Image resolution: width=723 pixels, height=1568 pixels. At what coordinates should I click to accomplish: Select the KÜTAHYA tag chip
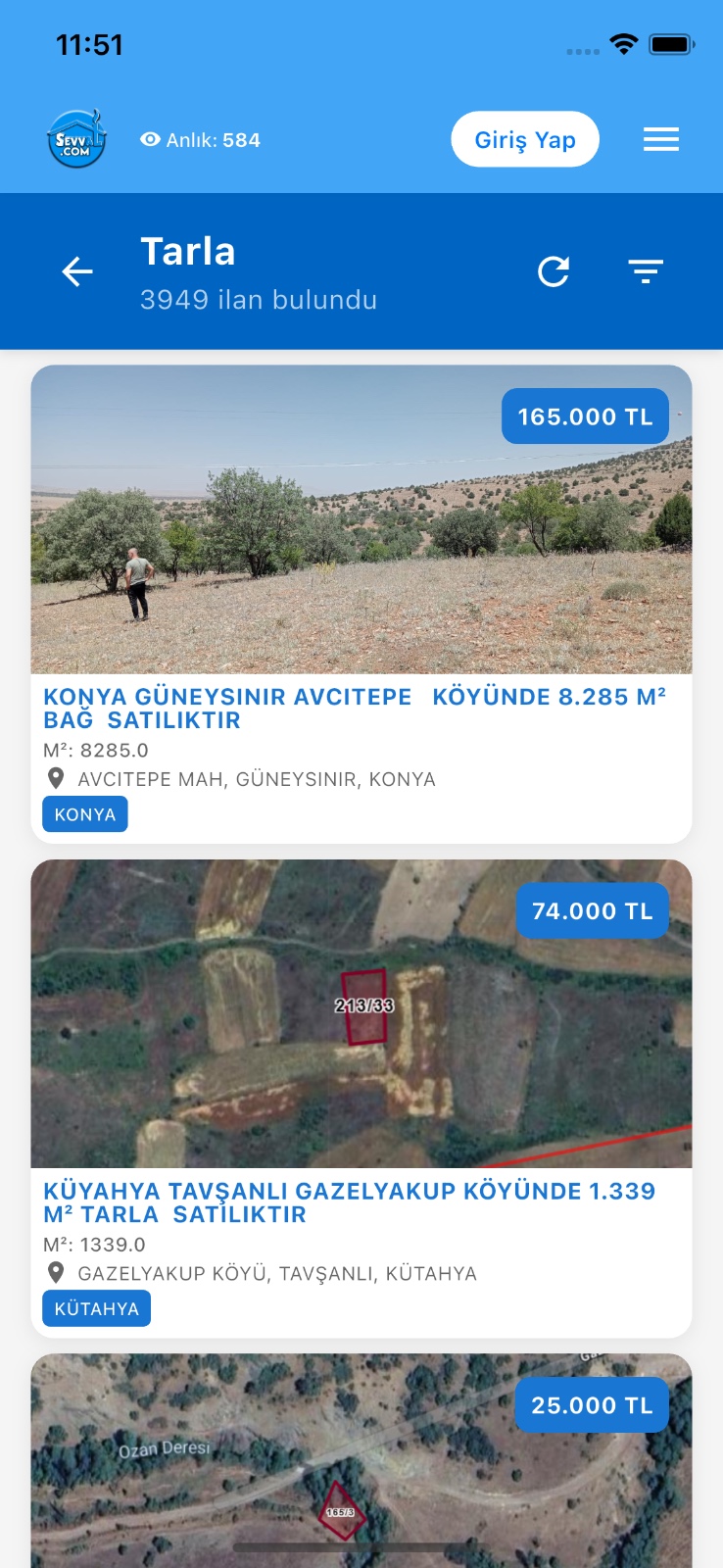[x=96, y=1308]
